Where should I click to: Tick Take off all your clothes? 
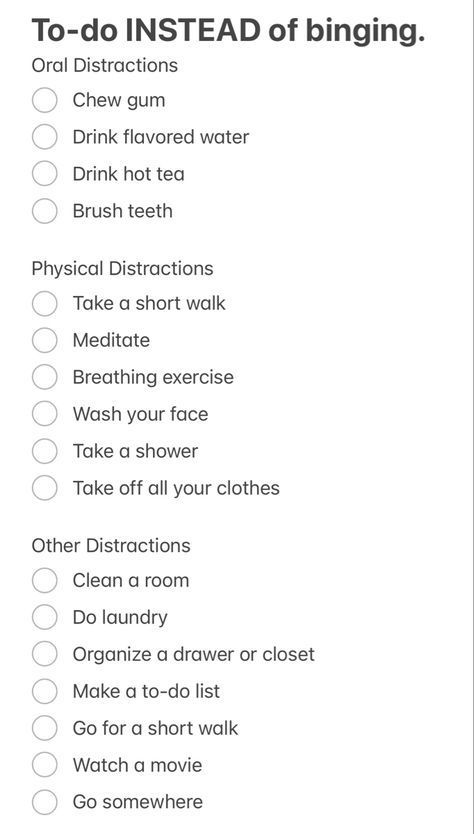tap(44, 488)
